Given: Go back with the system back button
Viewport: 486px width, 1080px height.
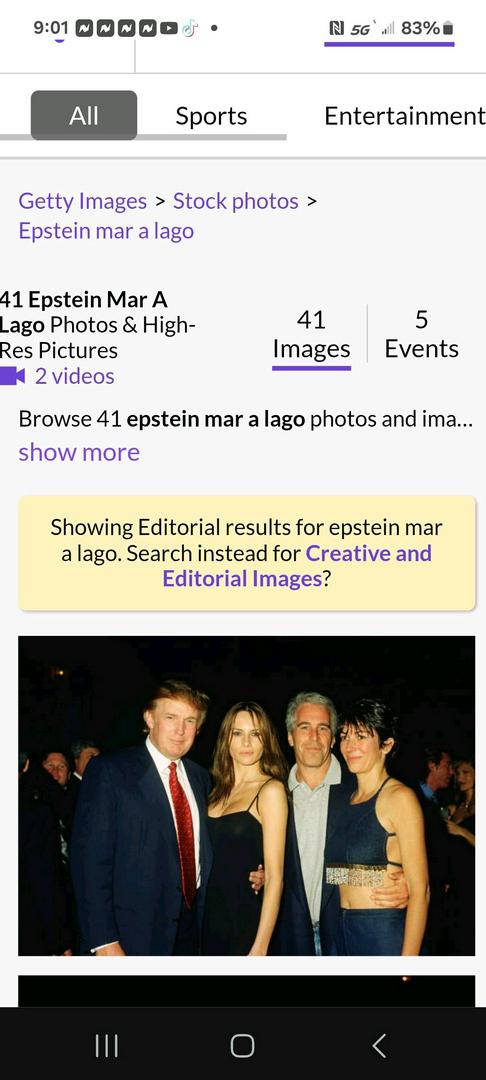Looking at the screenshot, I should click(379, 1046).
